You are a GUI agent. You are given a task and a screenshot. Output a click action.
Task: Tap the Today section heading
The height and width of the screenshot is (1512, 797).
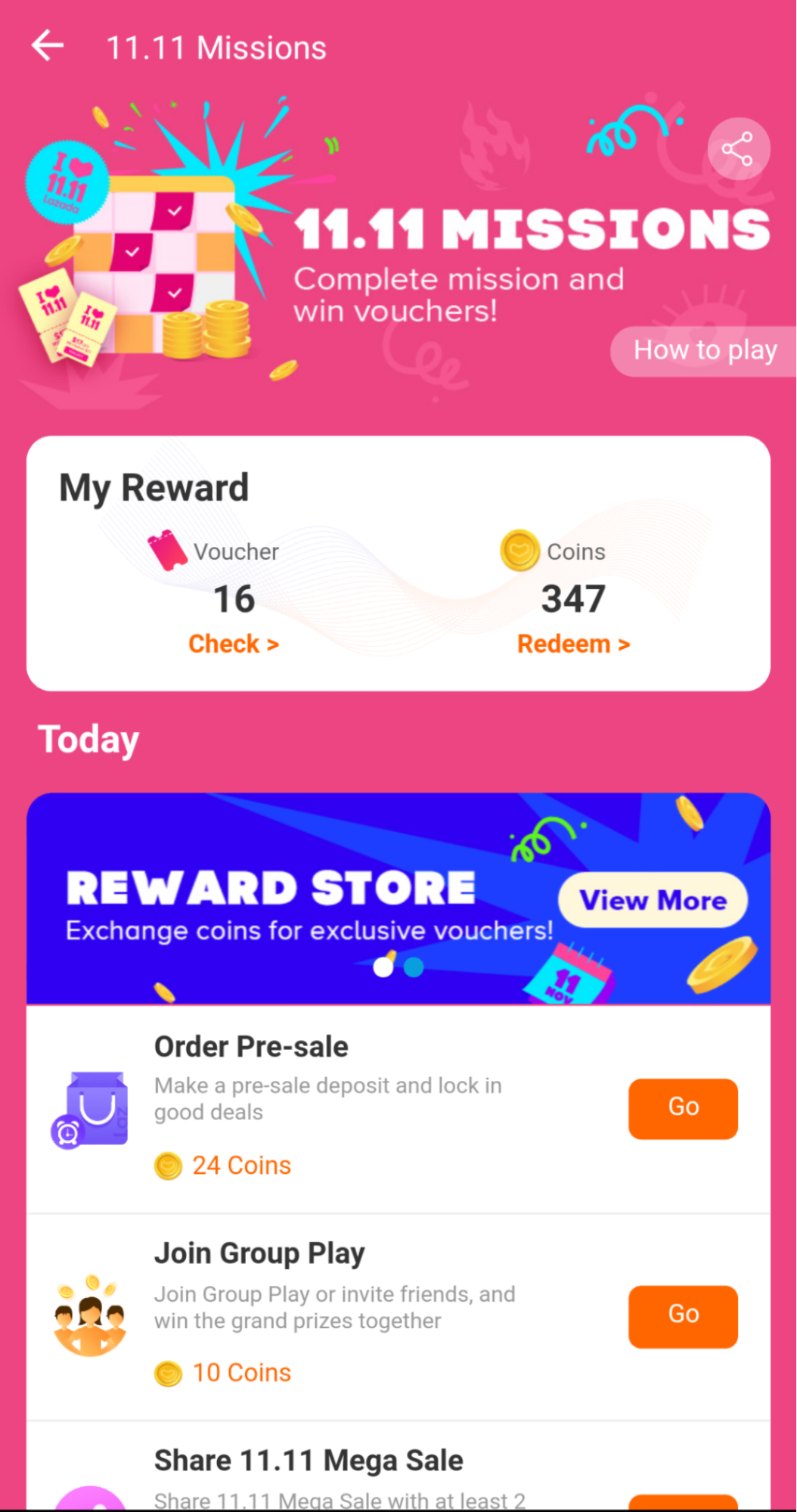click(x=88, y=738)
